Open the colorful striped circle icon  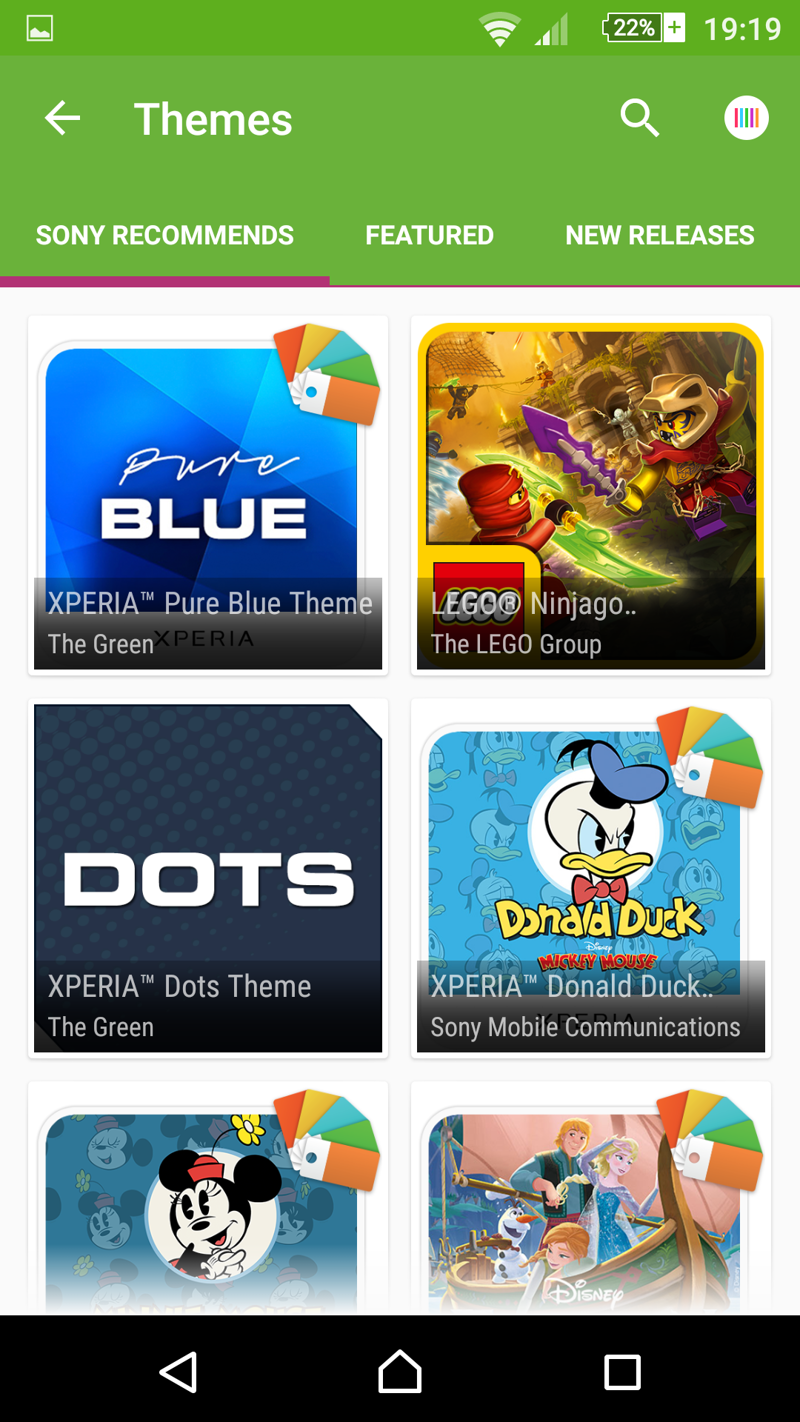(x=746, y=119)
